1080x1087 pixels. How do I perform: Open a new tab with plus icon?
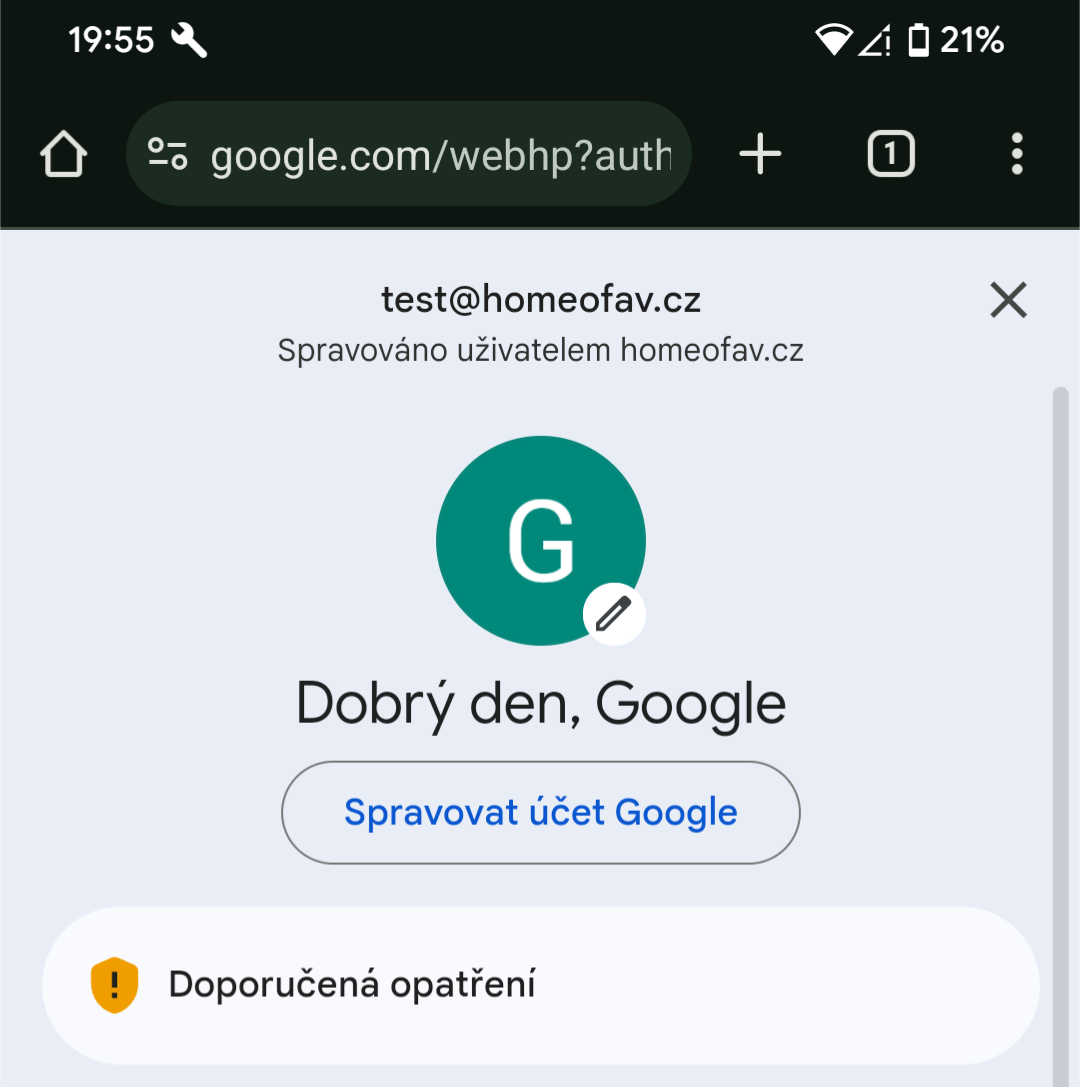760,154
